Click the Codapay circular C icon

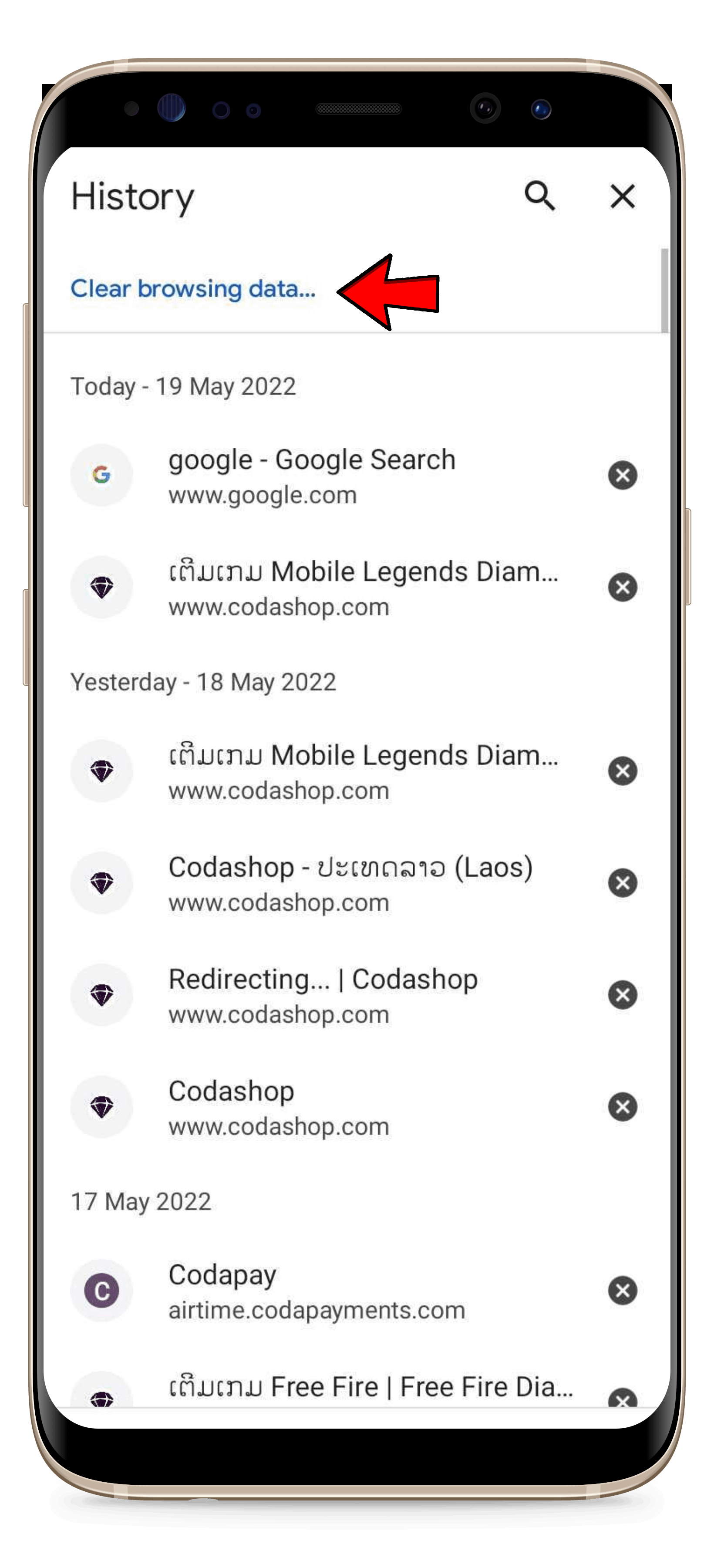[101, 1292]
